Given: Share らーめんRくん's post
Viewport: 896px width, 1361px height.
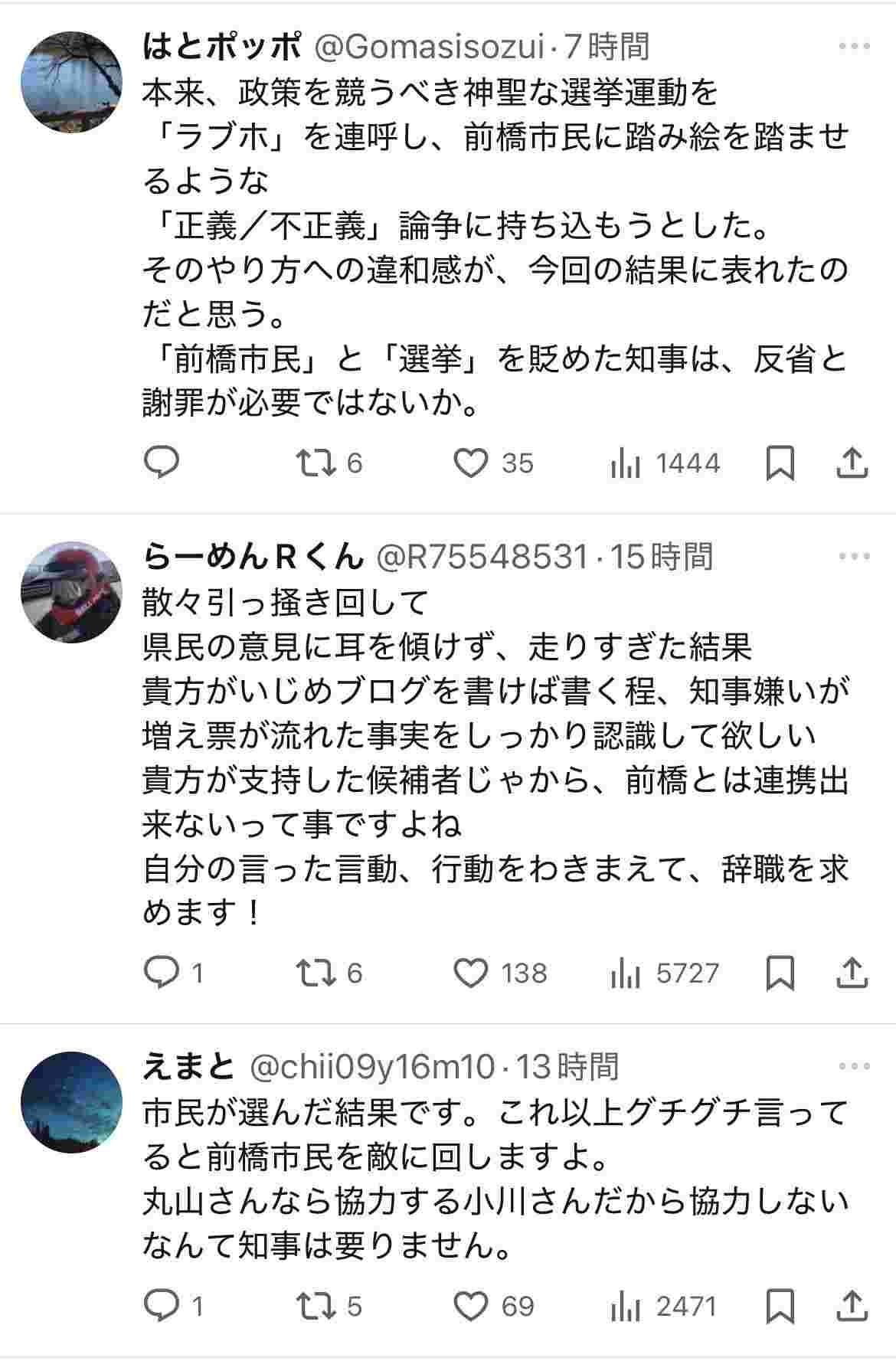Looking at the screenshot, I should (x=852, y=973).
